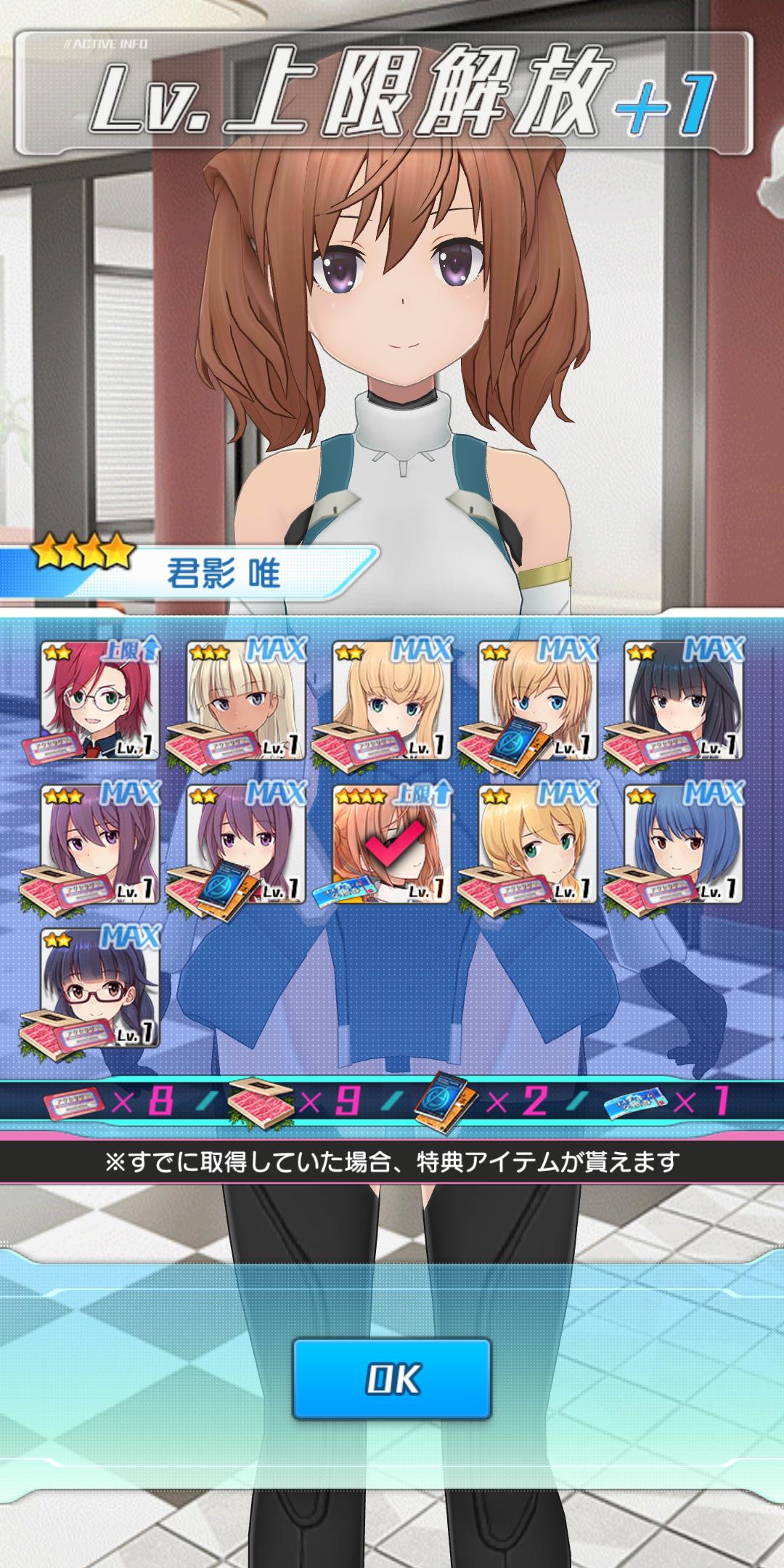This screenshot has width=784, height=1568.
Task: Confirm the results with the OK button
Action: (x=392, y=1379)
